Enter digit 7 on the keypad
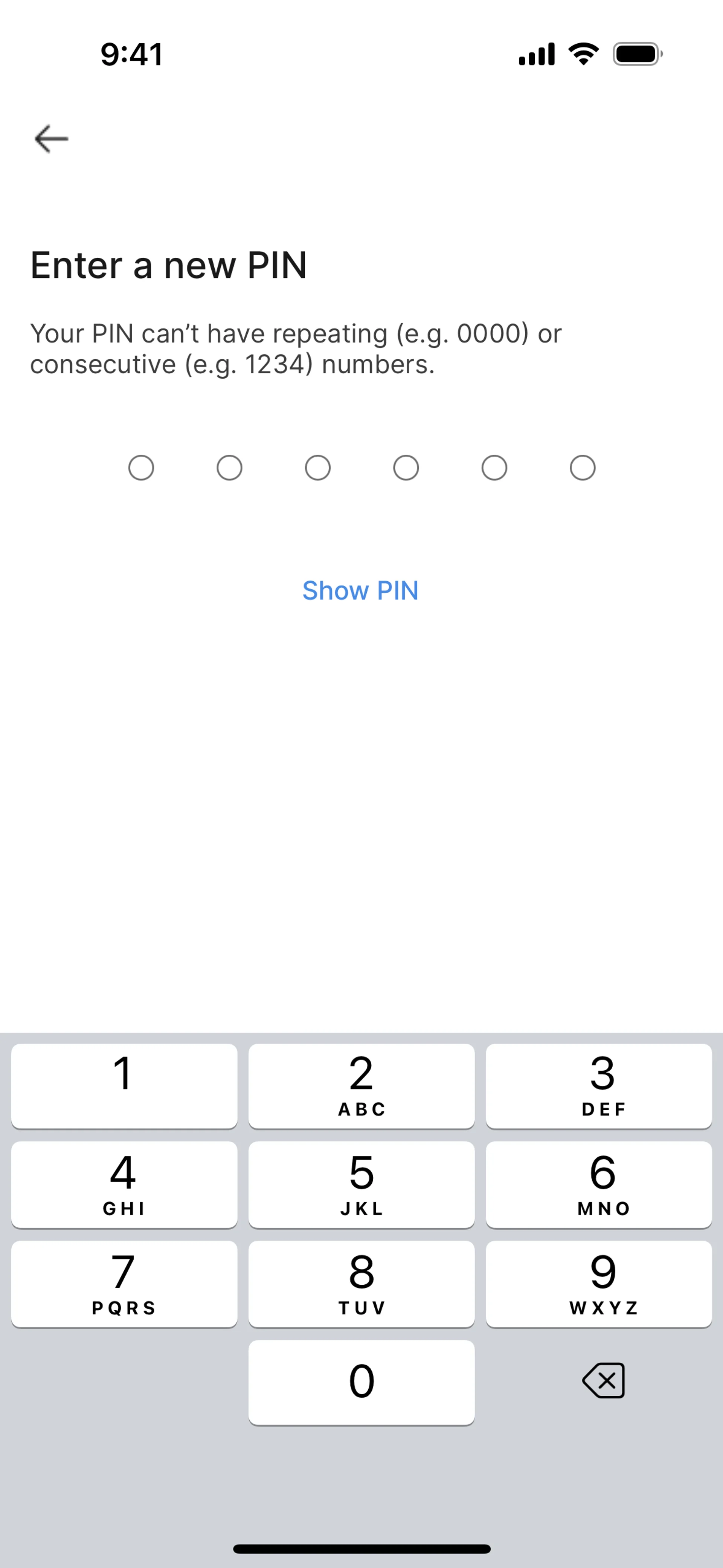Image resolution: width=723 pixels, height=1568 pixels. [x=124, y=1284]
